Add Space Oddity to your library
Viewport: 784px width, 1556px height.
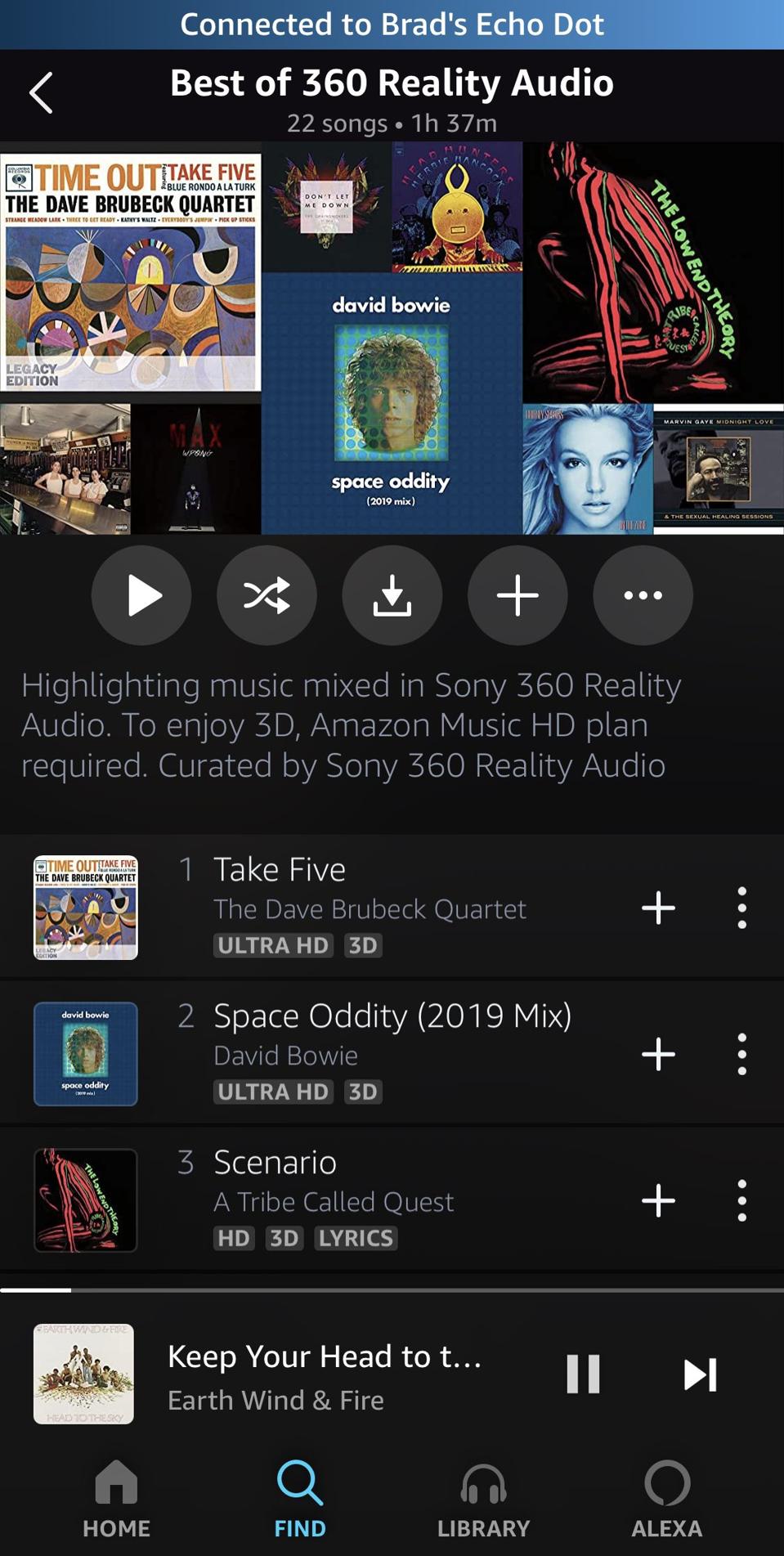pos(657,1055)
